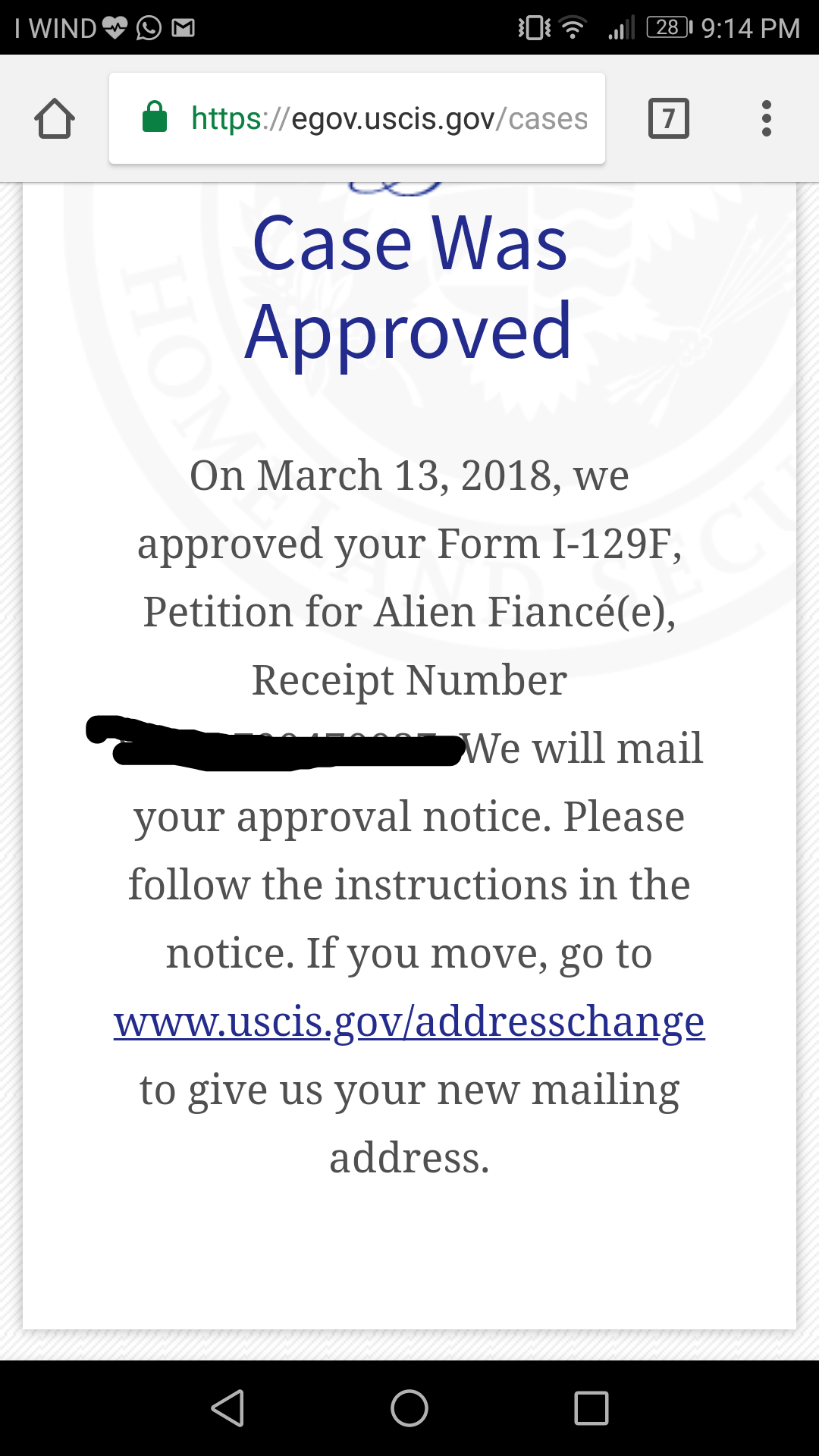Image resolution: width=819 pixels, height=1456 pixels.
Task: Open the browser overflow menu
Action: (767, 118)
